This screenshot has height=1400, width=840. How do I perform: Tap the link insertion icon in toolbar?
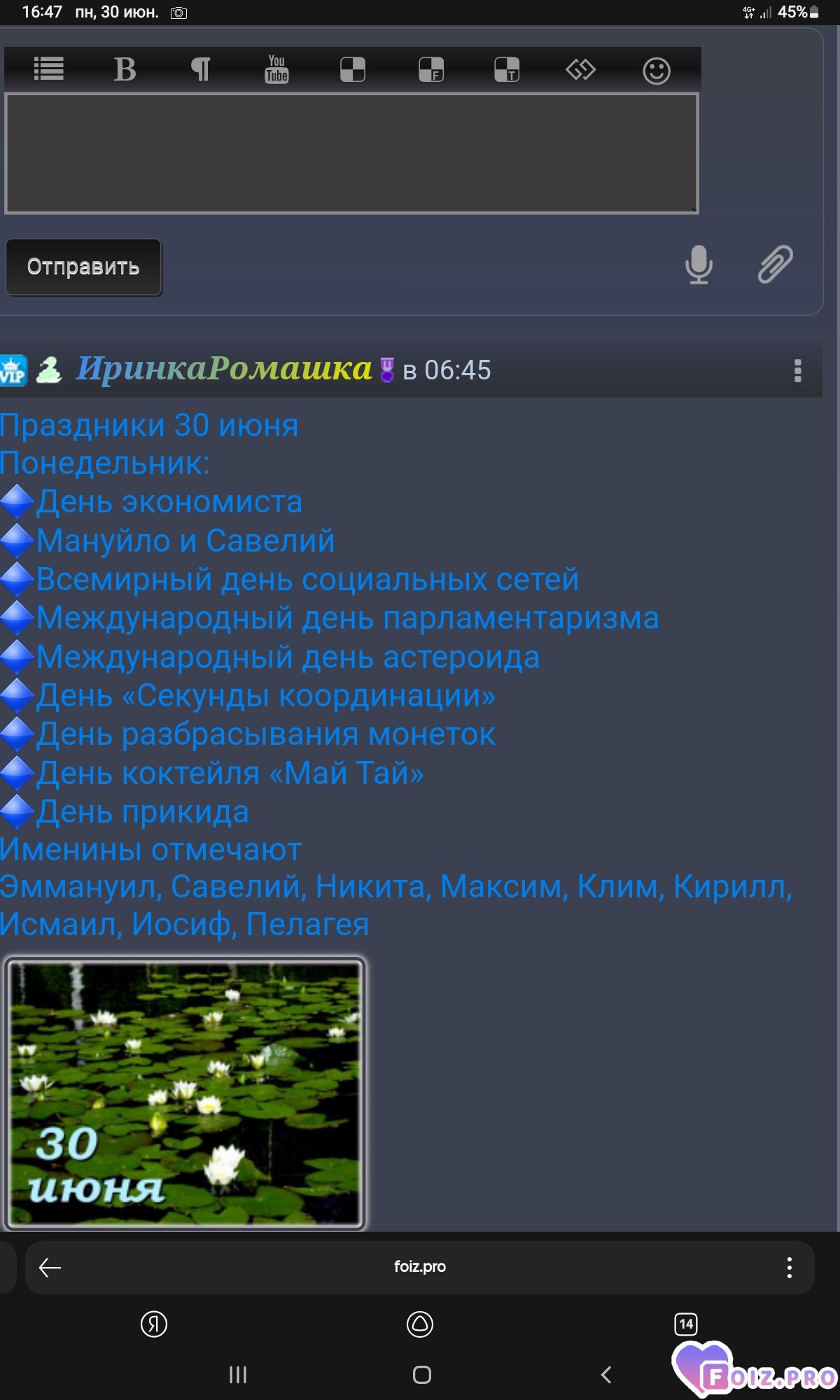(580, 69)
